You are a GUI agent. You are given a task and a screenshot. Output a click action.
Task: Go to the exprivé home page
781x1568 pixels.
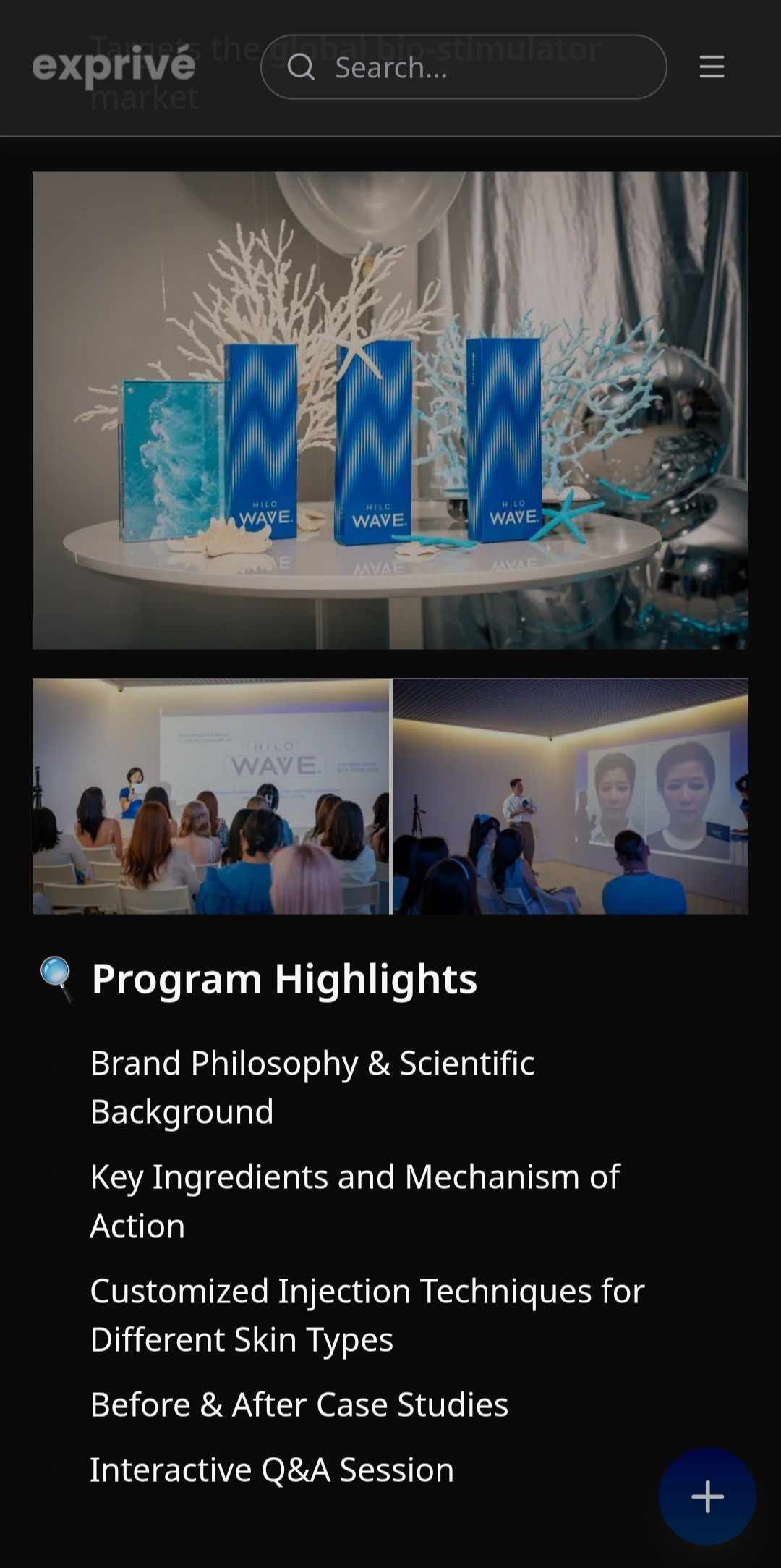[114, 67]
